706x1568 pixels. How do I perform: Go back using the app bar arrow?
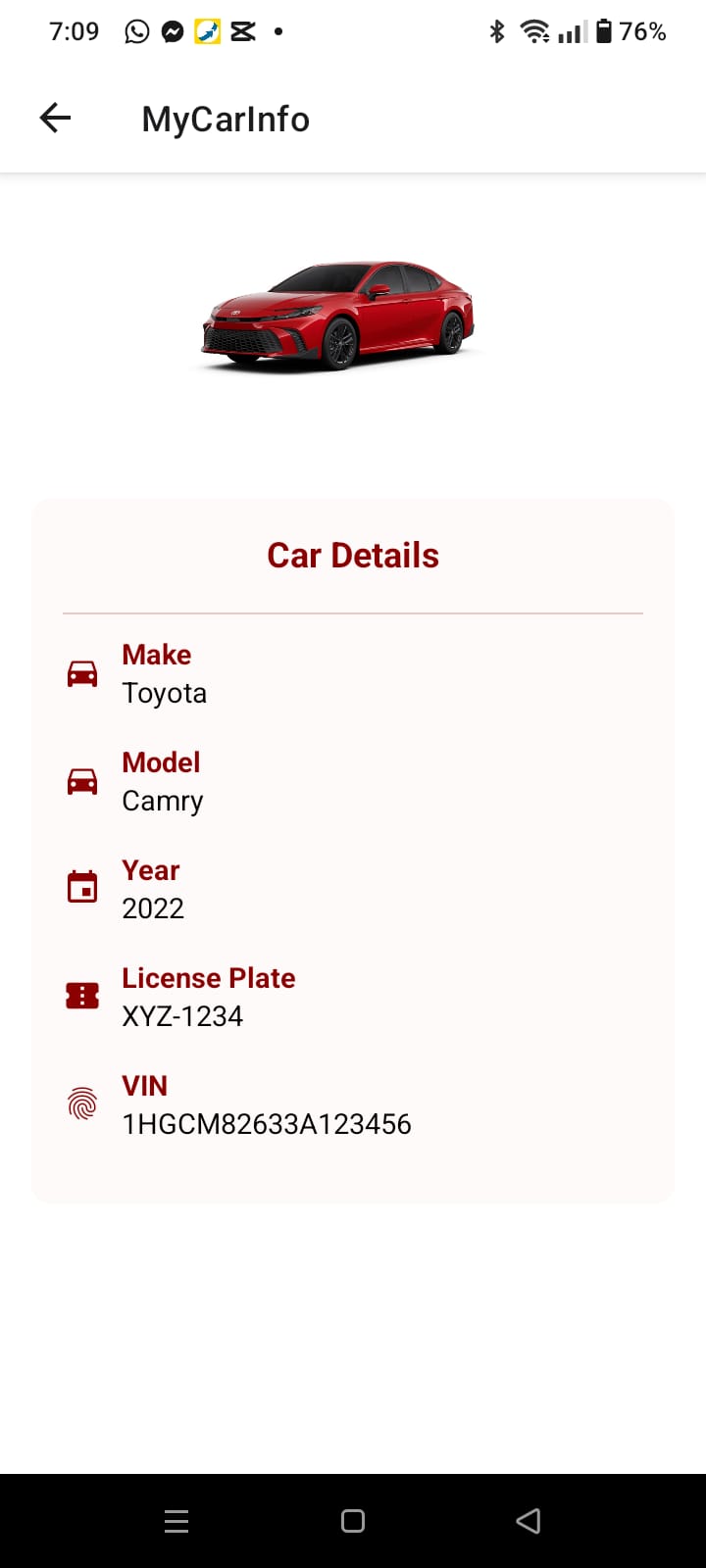(x=55, y=119)
